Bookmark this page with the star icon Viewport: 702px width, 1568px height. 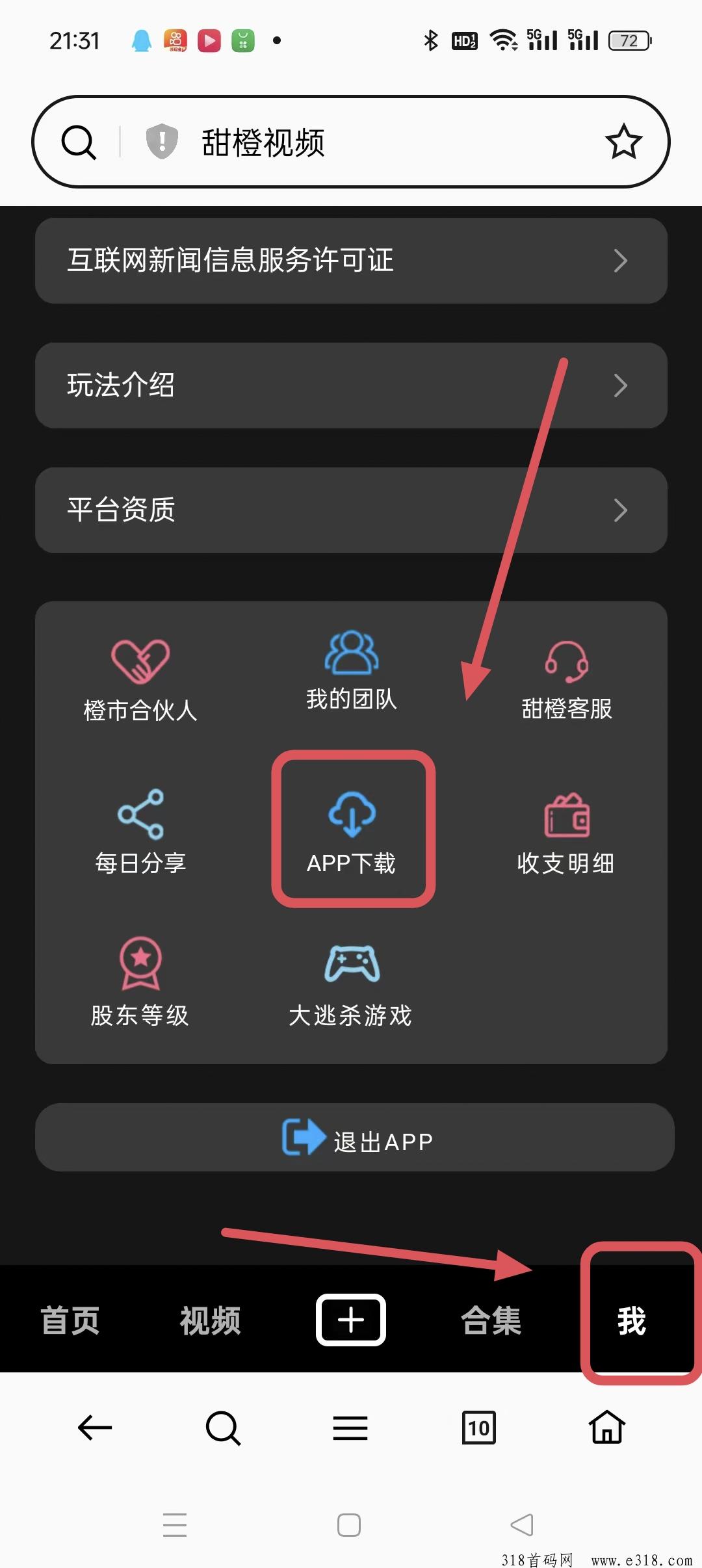623,142
